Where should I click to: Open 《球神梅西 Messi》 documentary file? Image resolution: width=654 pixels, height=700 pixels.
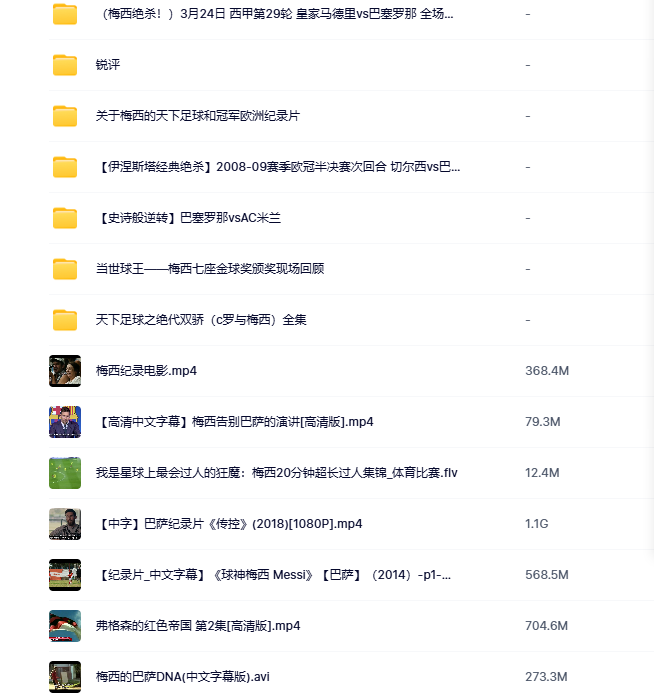coord(273,575)
